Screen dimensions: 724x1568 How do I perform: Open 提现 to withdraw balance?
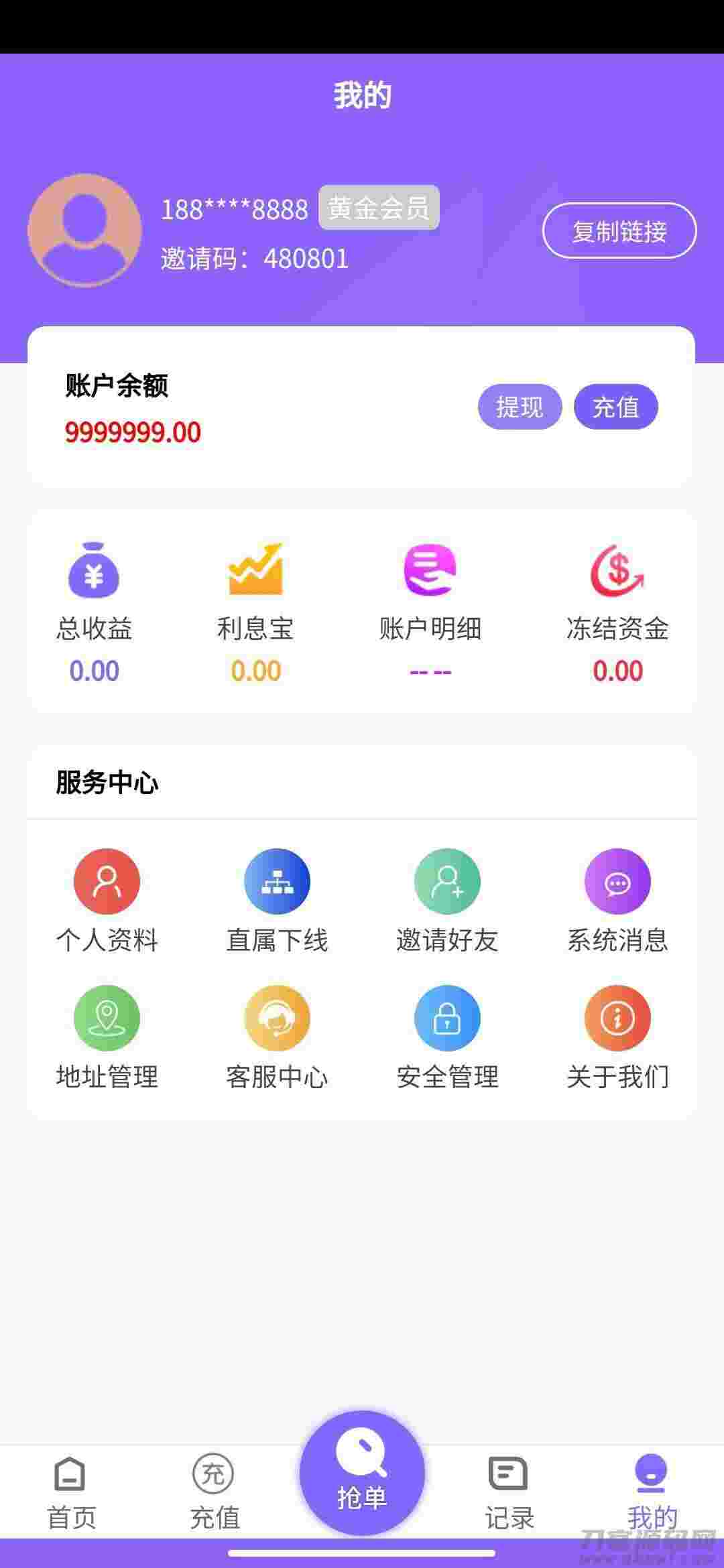point(520,407)
